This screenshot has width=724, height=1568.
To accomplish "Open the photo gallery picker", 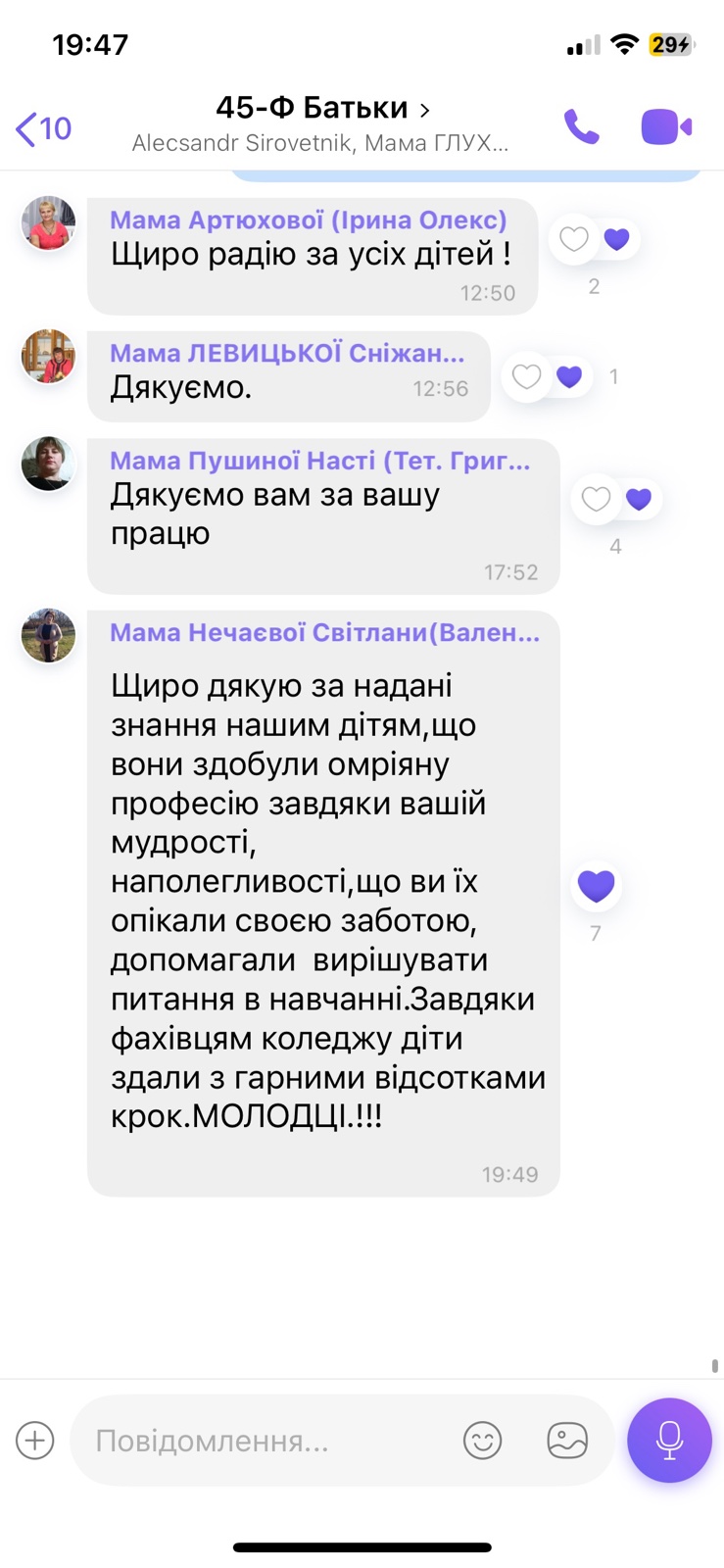I will 567,1441.
